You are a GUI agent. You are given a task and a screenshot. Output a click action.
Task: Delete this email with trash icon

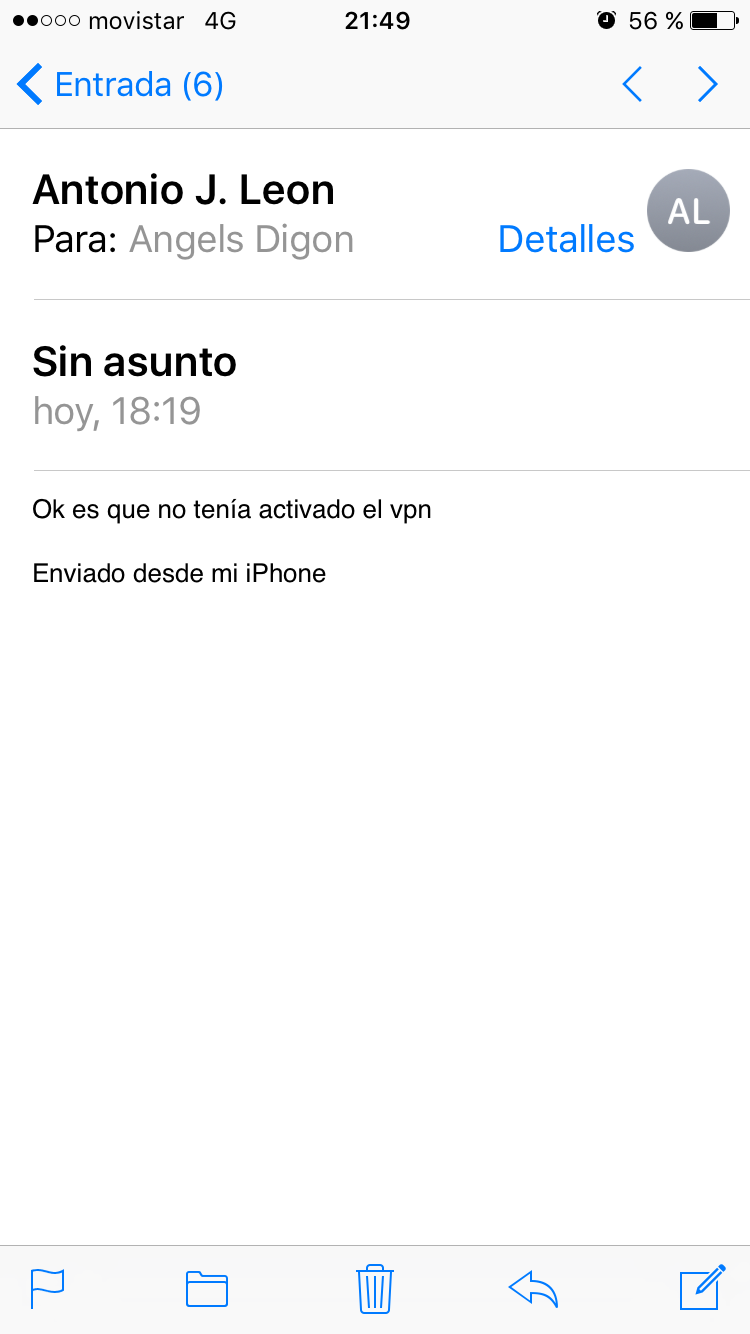pyautogui.click(x=375, y=1288)
